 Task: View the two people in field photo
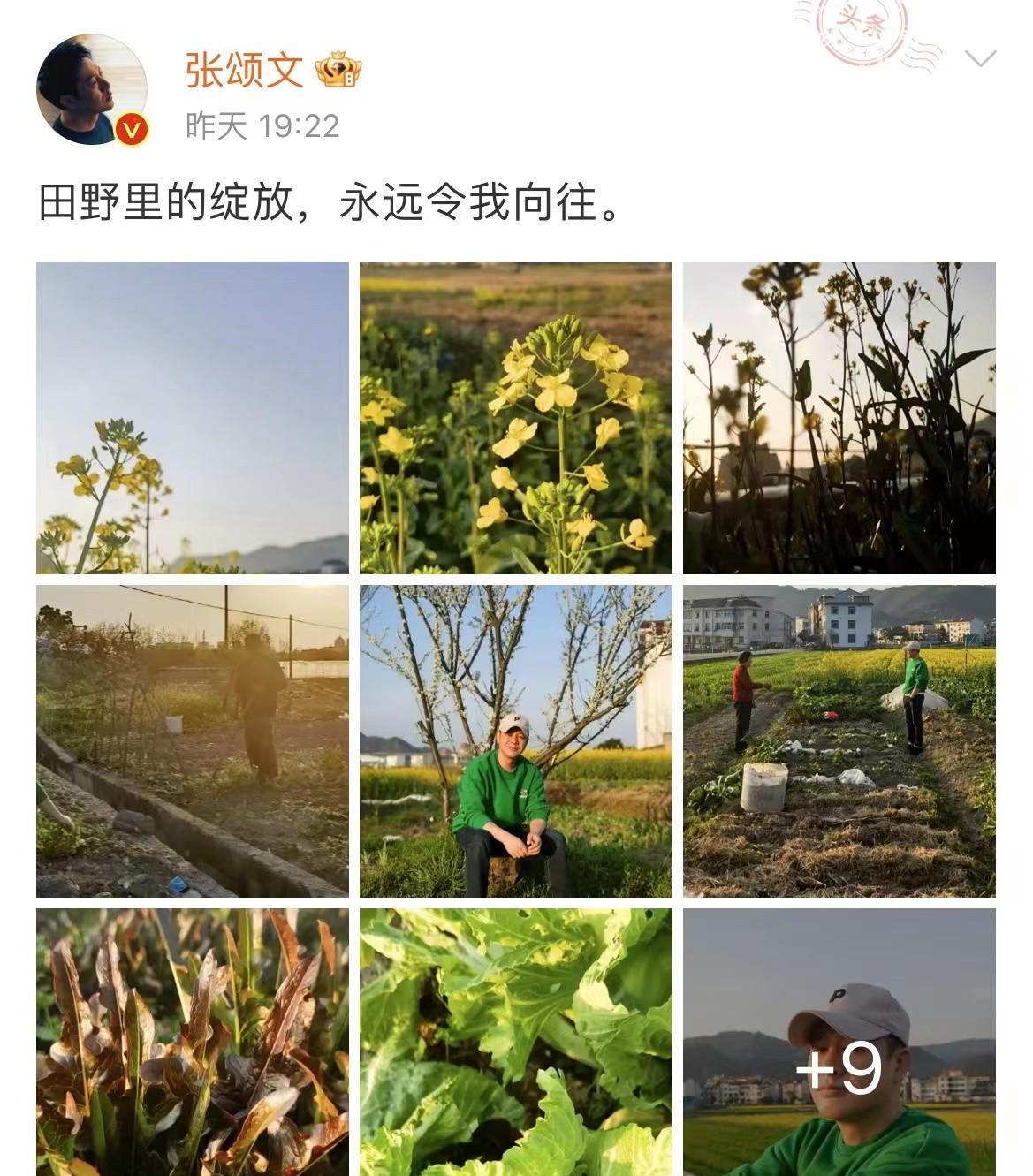coord(839,740)
